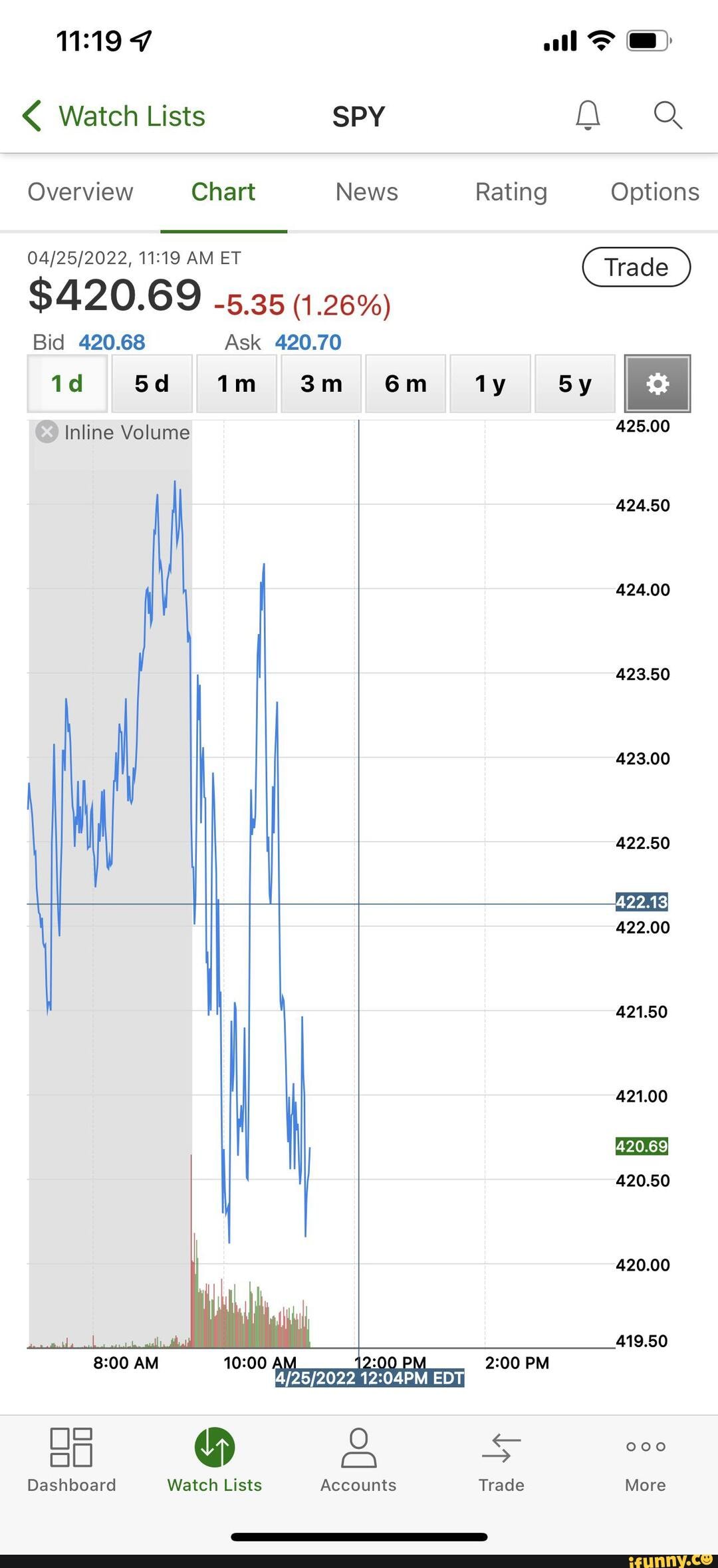The width and height of the screenshot is (718, 1568).
Task: Go back to Watch Lists
Action: [x=114, y=116]
